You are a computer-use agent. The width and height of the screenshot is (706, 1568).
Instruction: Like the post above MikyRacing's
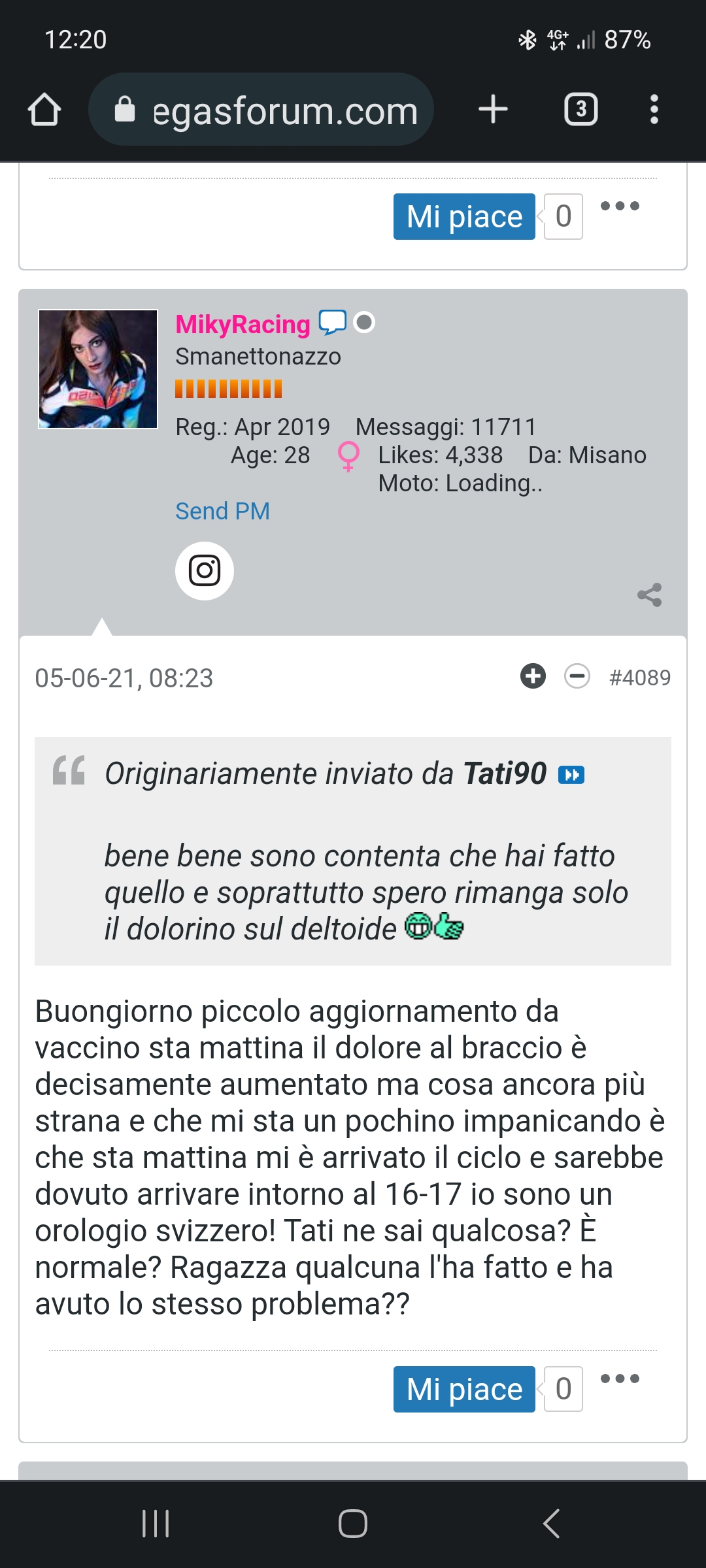click(x=464, y=216)
